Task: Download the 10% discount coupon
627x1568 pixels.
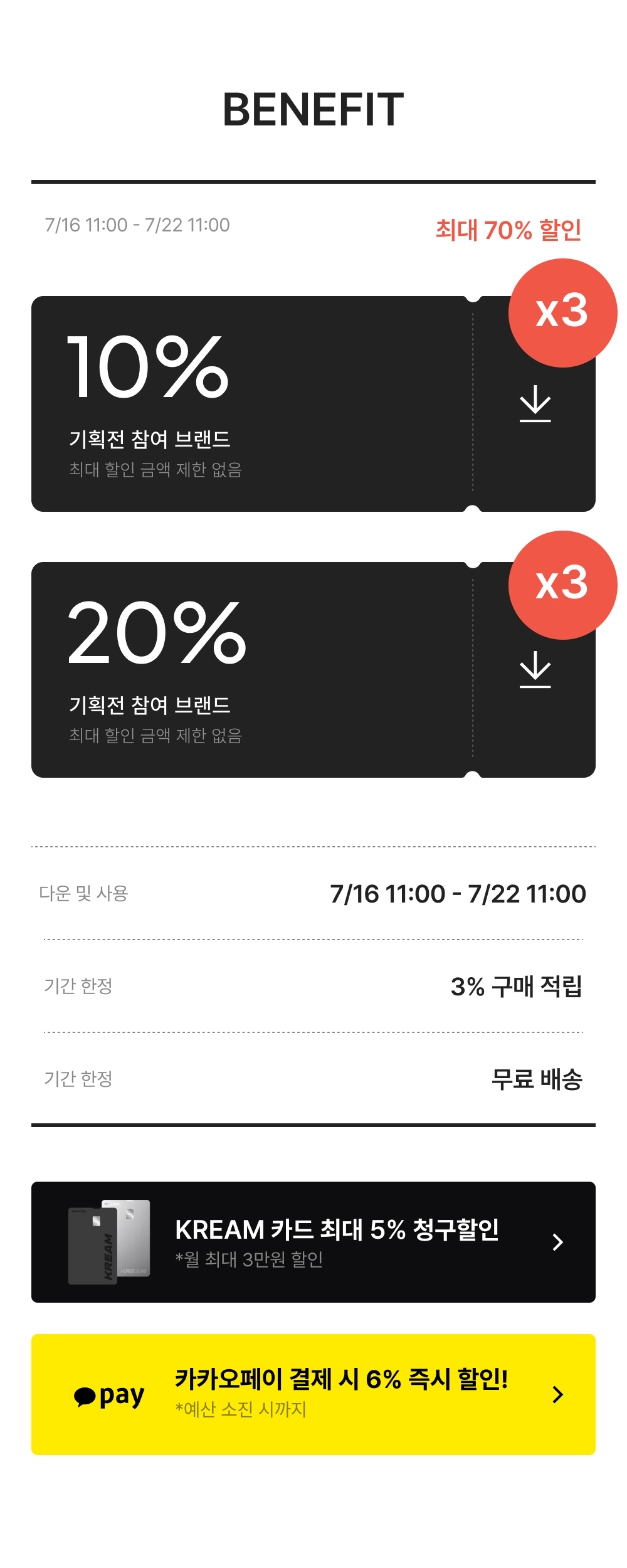Action: coord(535,404)
